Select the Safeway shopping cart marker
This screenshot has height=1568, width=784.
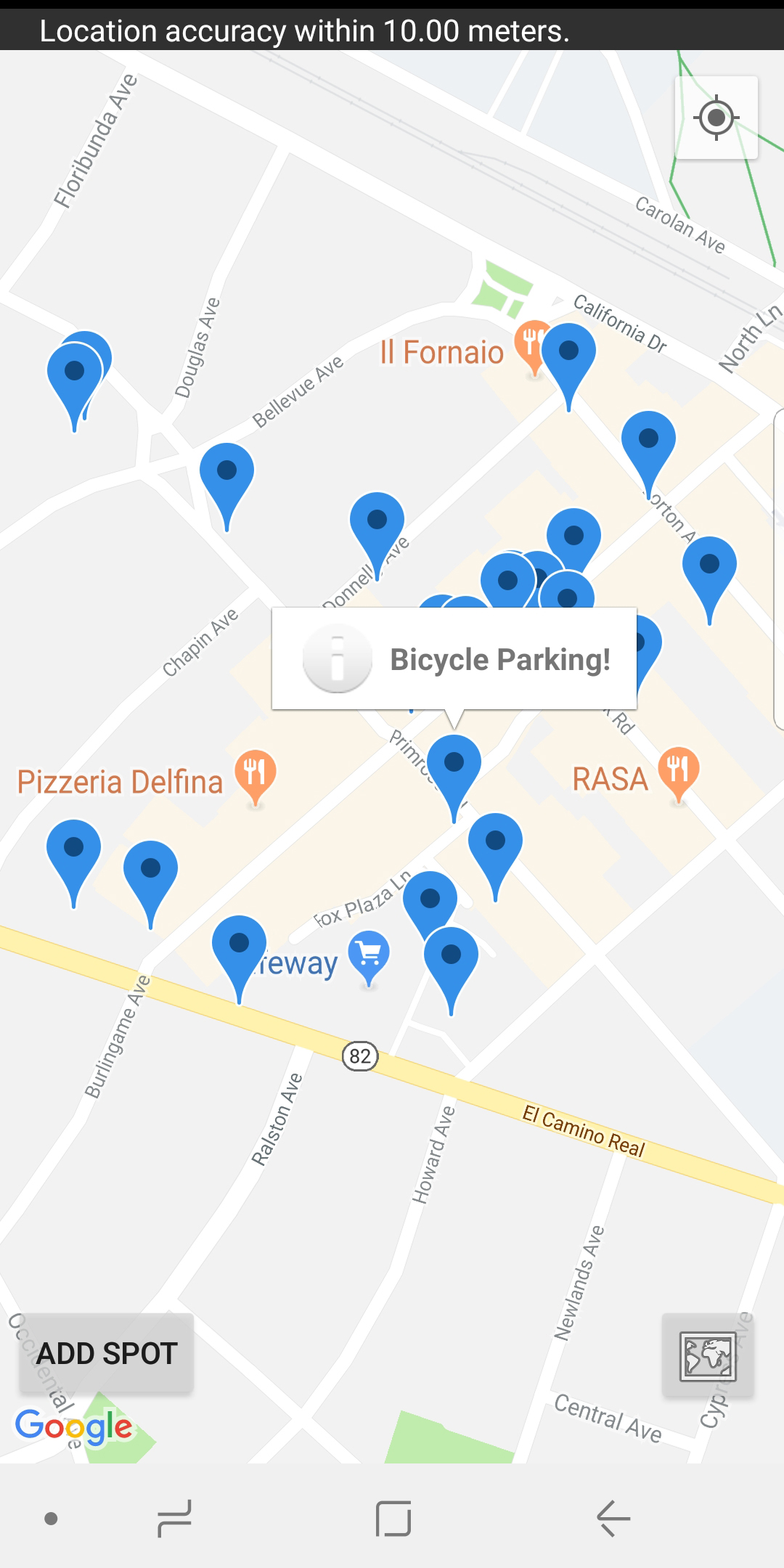369,958
